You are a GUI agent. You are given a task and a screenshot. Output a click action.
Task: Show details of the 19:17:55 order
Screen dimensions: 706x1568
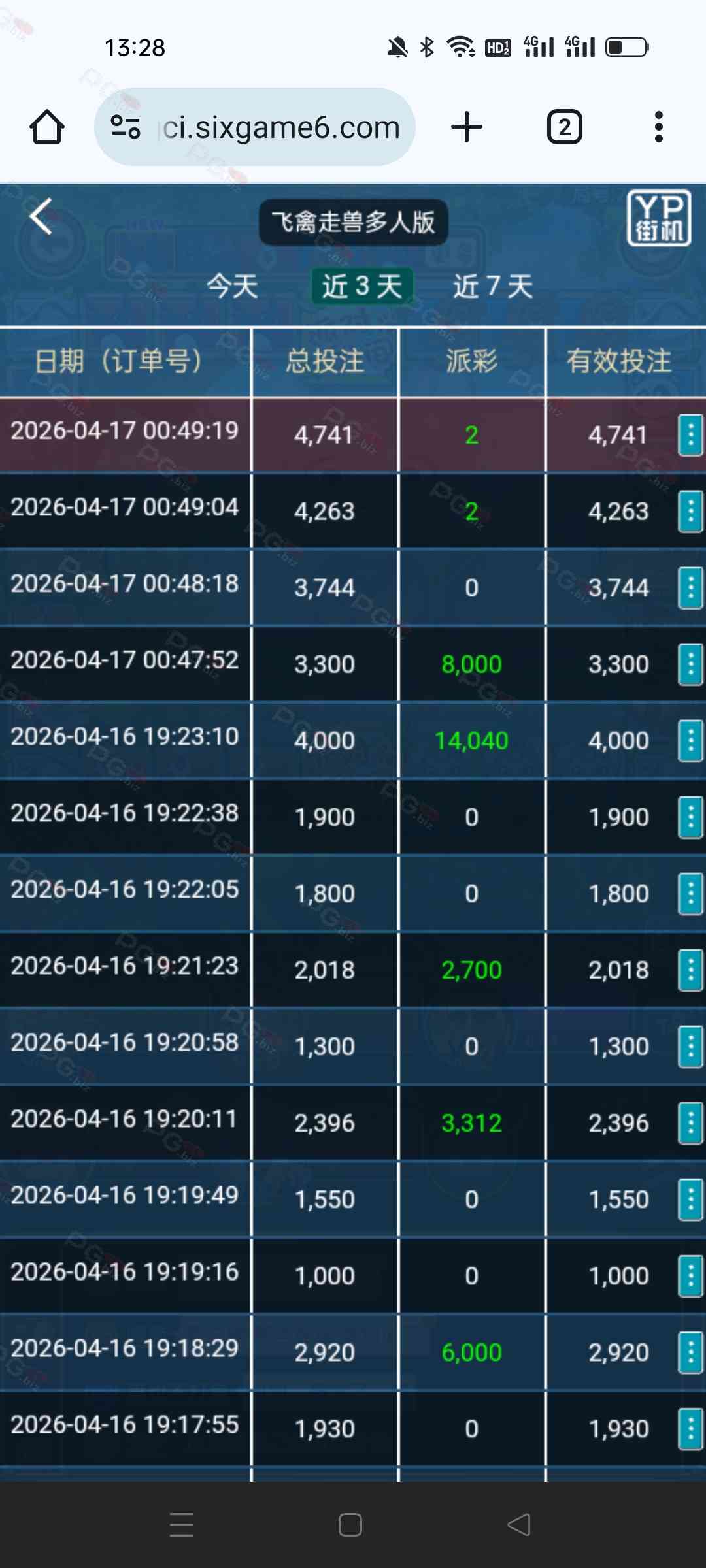coord(690,1428)
